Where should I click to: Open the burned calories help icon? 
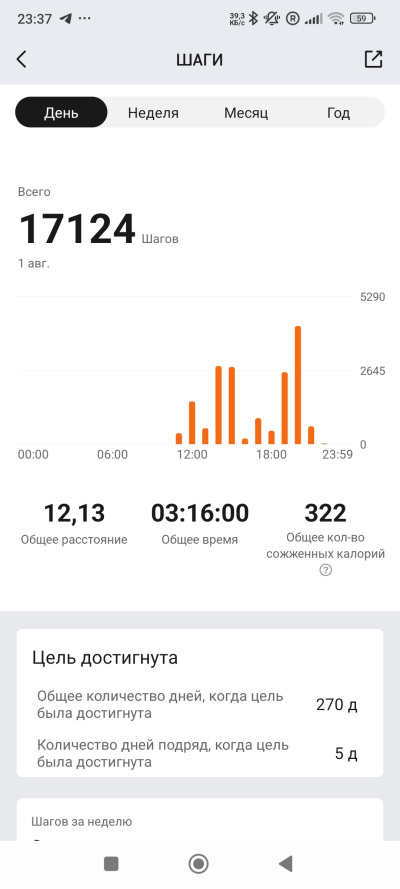[325, 571]
